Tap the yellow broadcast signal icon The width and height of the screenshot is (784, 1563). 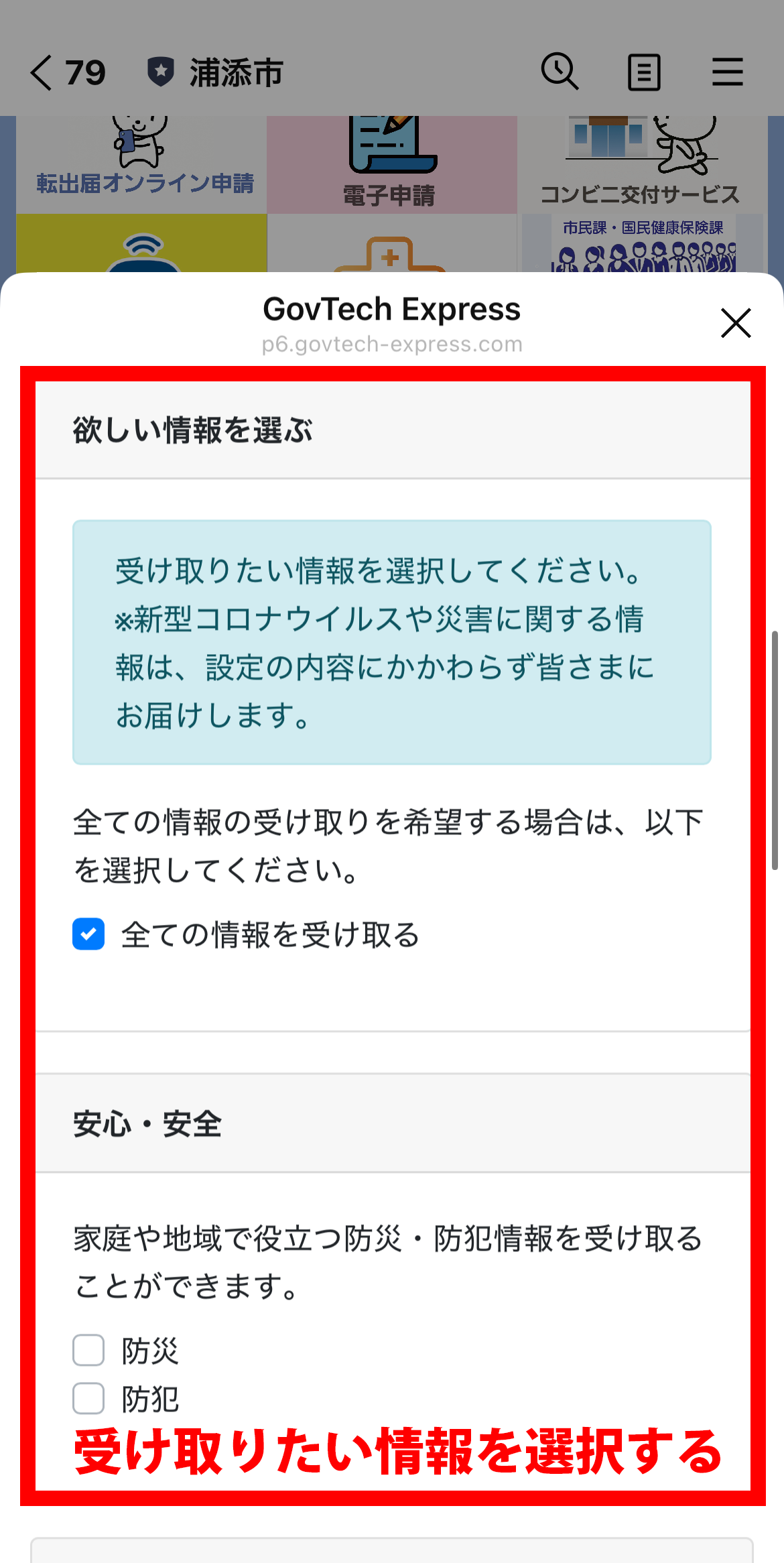click(x=141, y=251)
